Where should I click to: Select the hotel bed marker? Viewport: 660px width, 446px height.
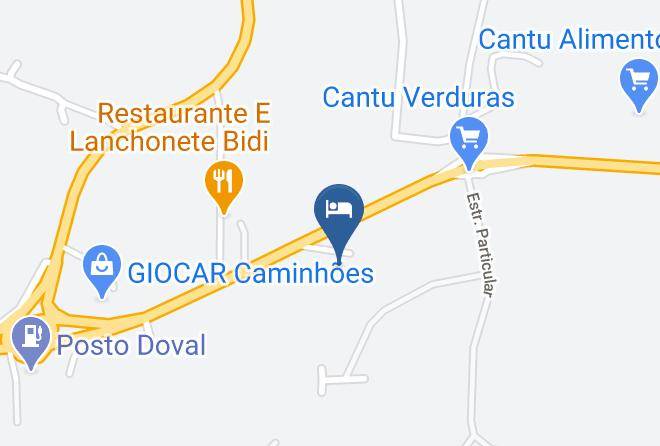click(x=339, y=223)
